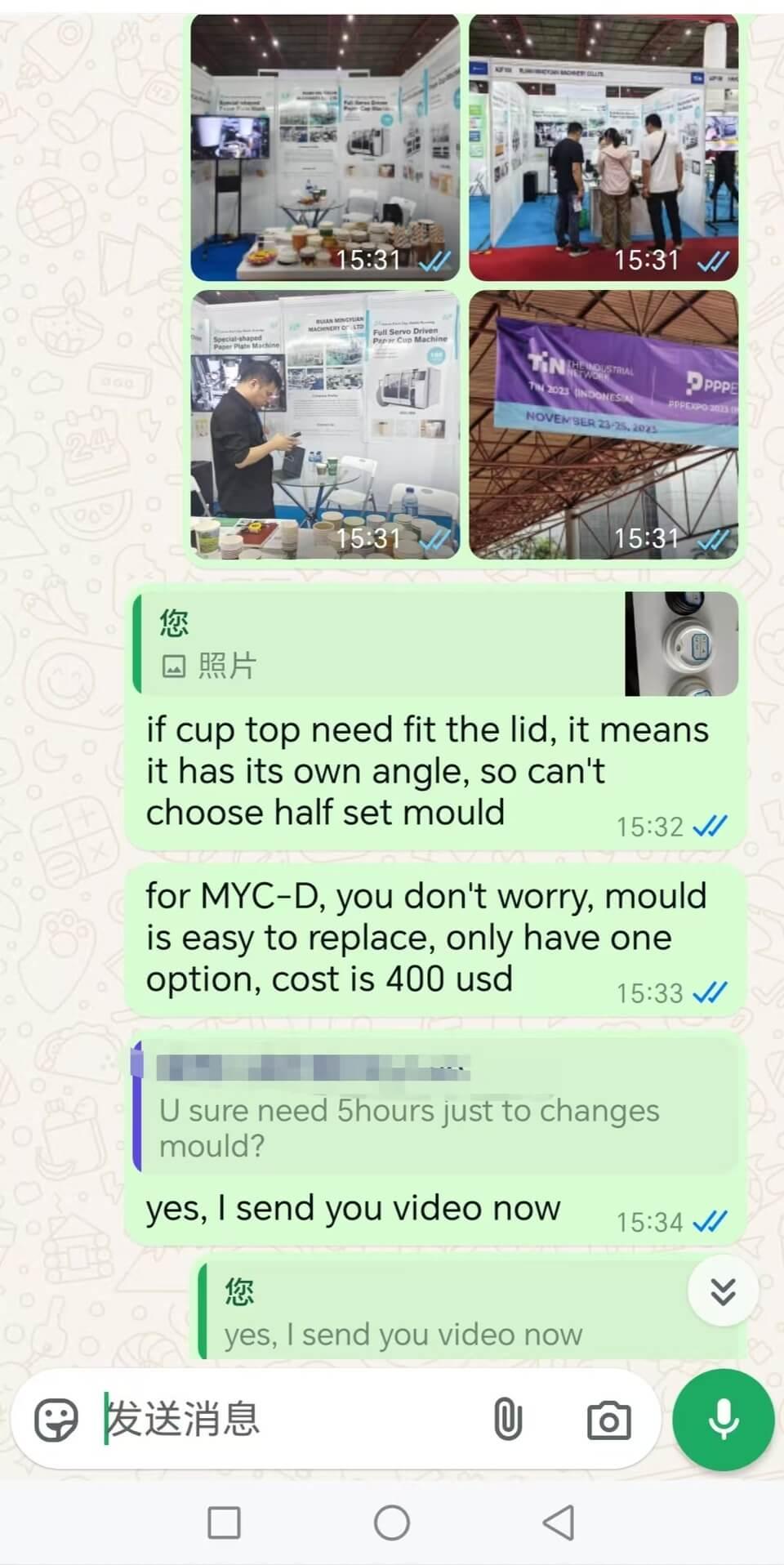This screenshot has height=1565, width=784.
Task: Record a voice message
Action: click(723, 1420)
